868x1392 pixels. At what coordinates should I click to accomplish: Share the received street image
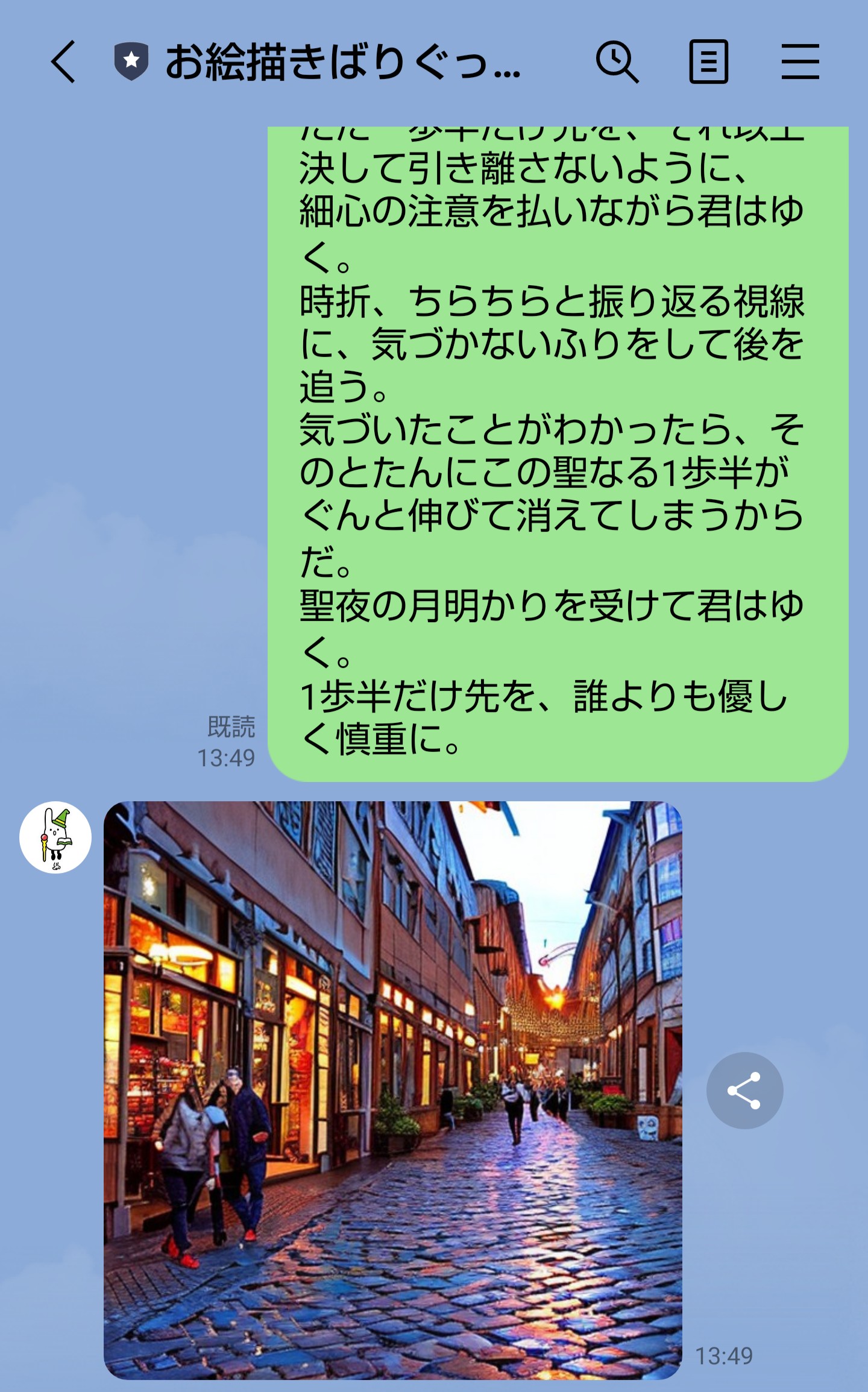pos(744,1091)
